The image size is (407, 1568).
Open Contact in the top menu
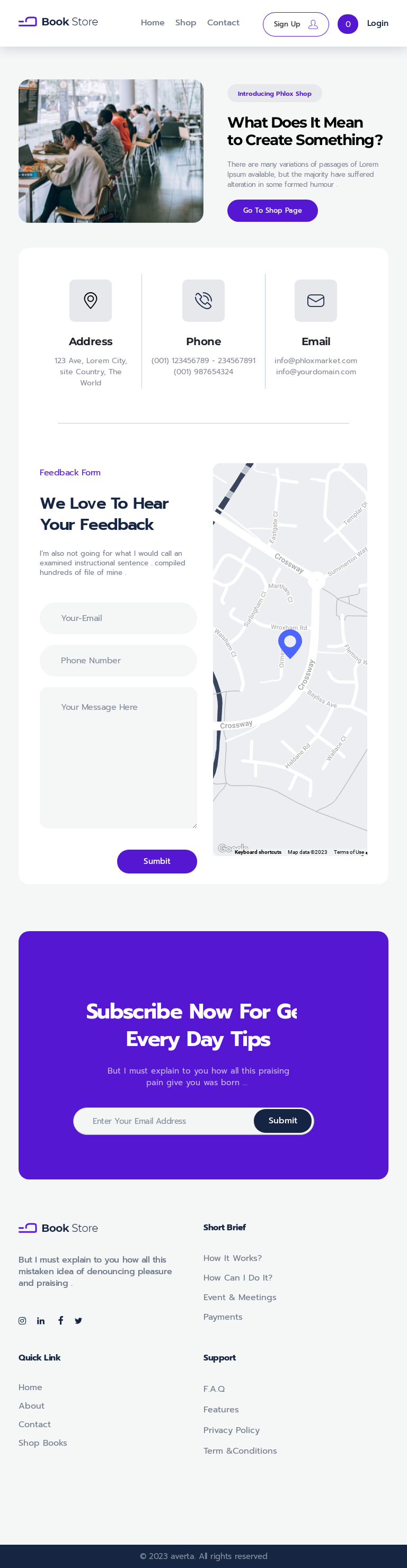[223, 23]
